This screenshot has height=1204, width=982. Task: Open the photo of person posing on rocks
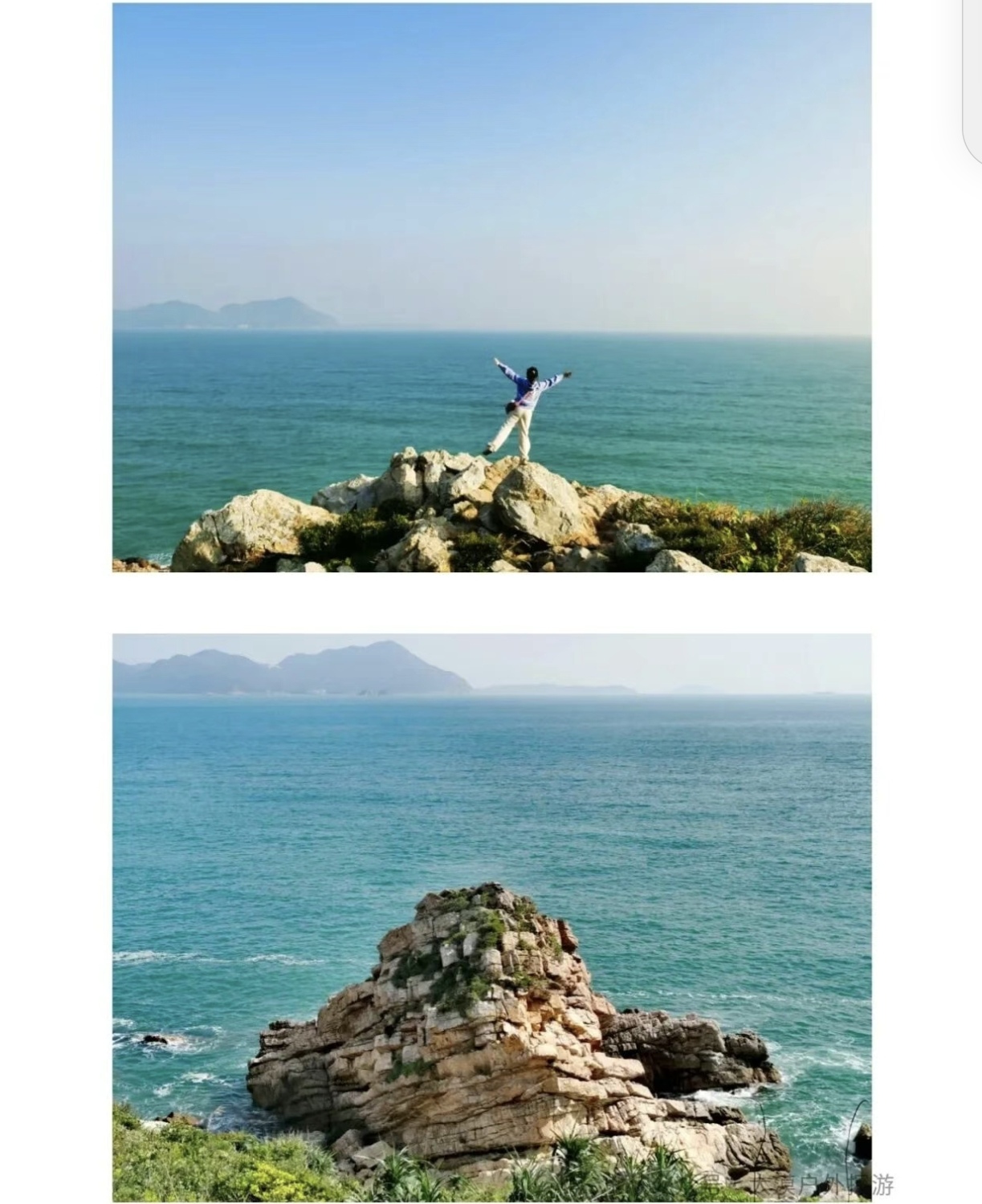[x=491, y=287]
